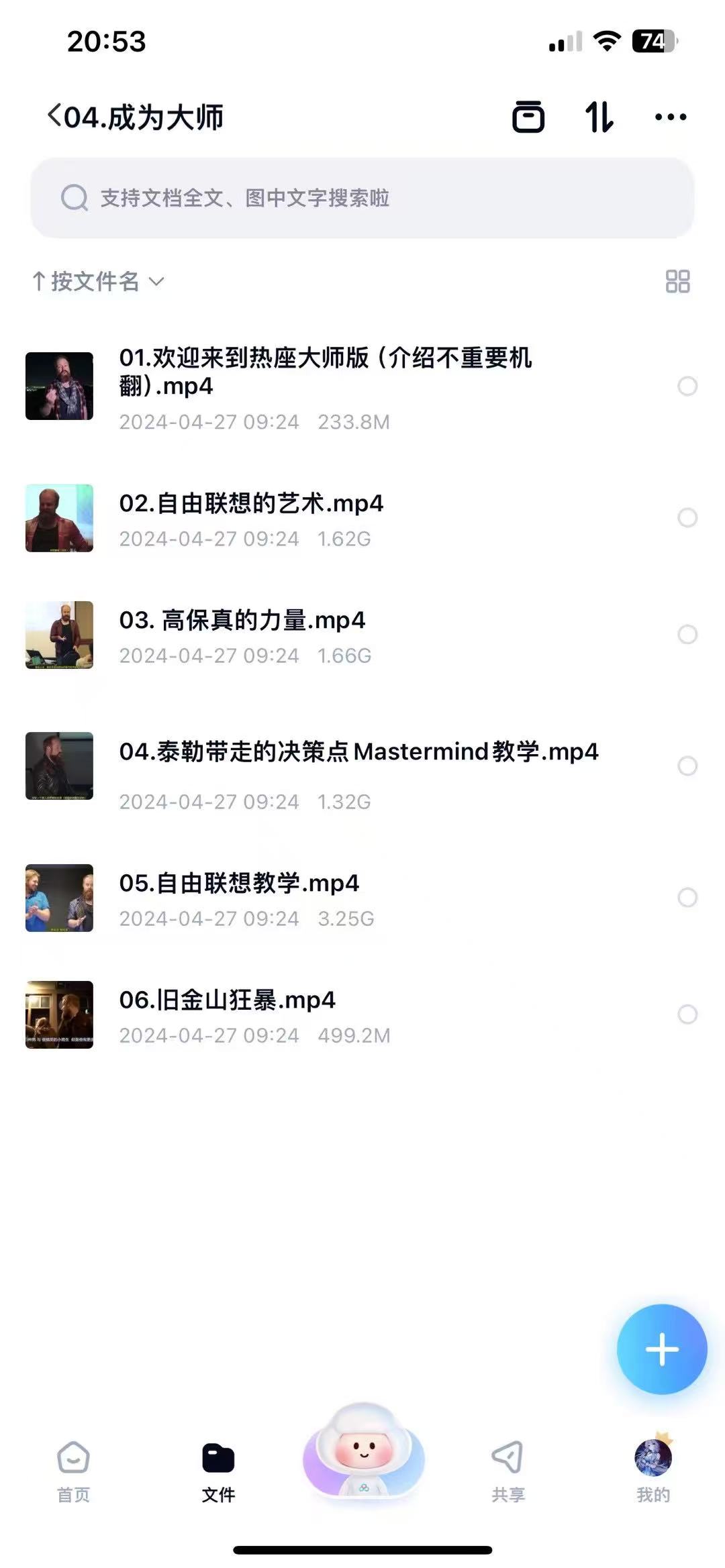
Task: Open 02.自由联想的艺术.mp4
Action: coord(251,503)
